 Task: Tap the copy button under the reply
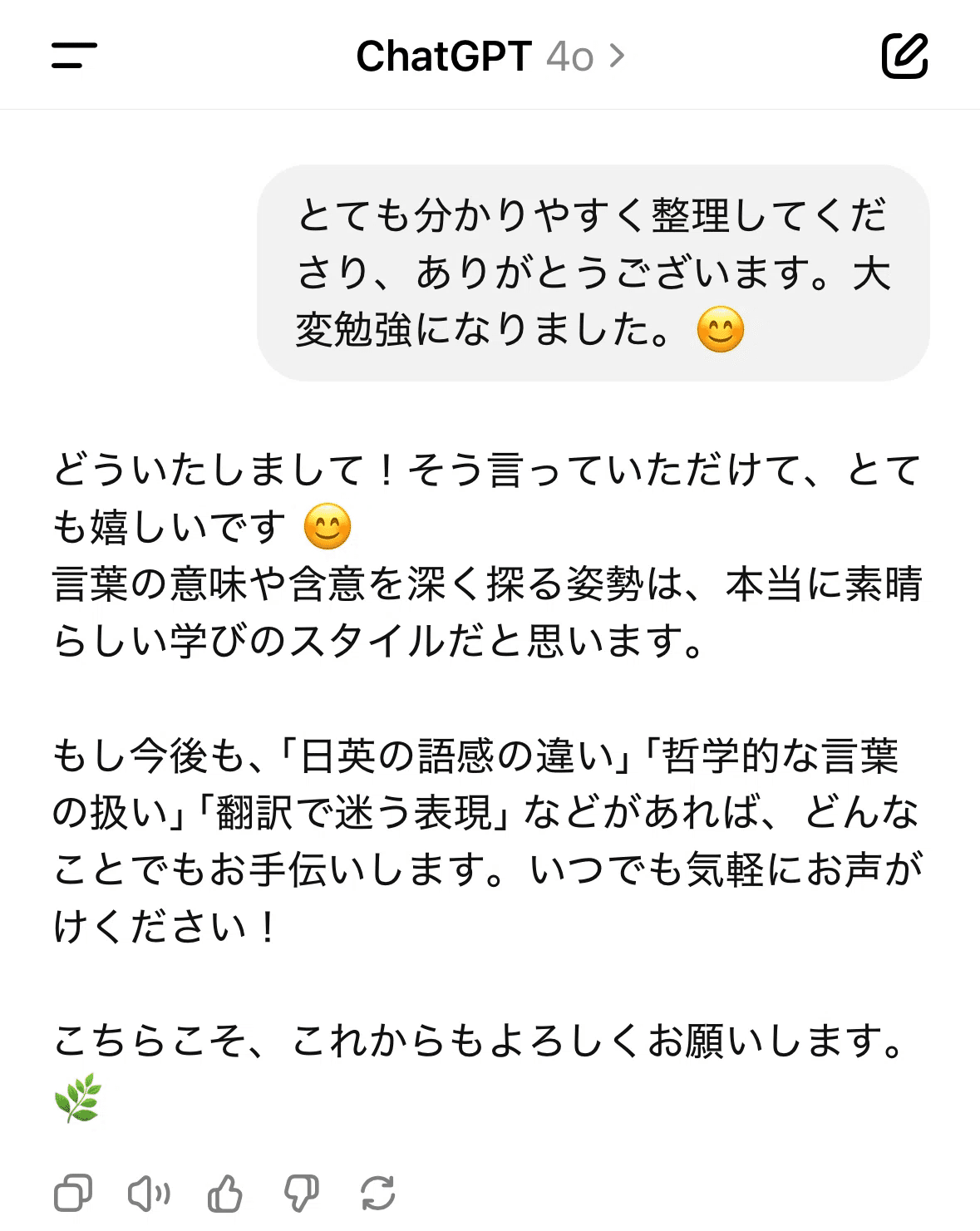pyautogui.click(x=74, y=1194)
